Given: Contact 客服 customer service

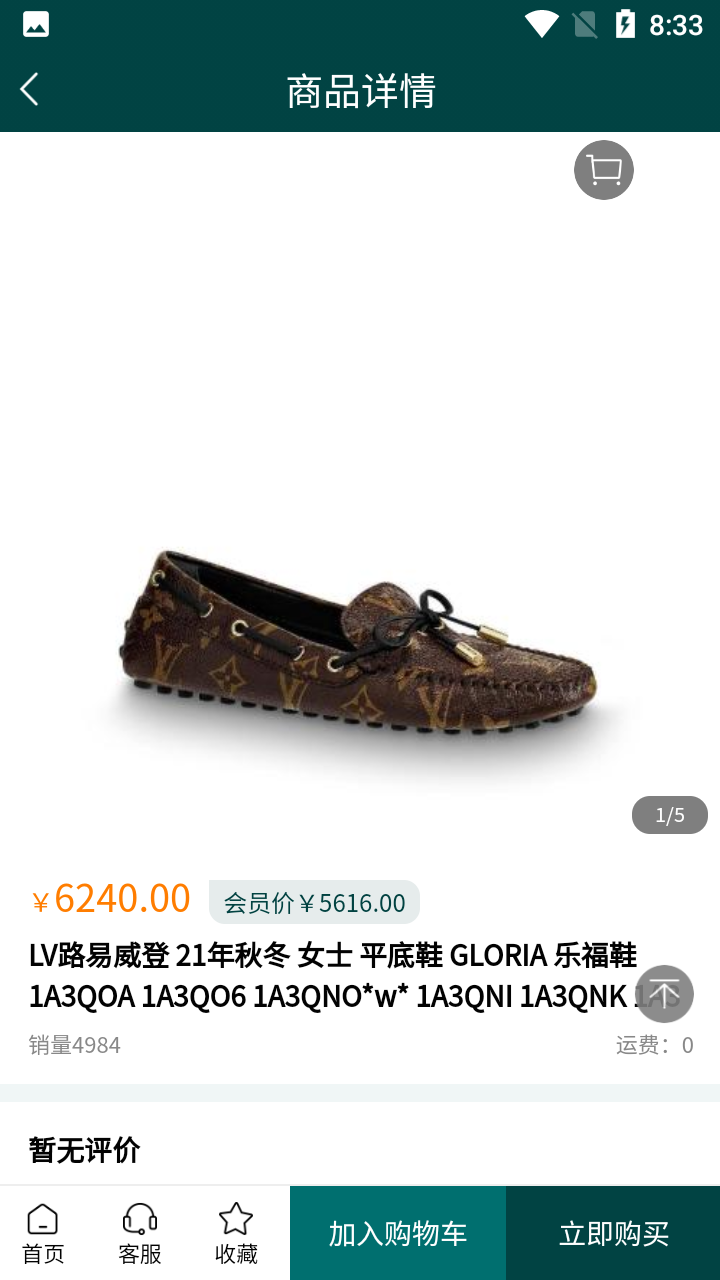Looking at the screenshot, I should pos(140,1233).
